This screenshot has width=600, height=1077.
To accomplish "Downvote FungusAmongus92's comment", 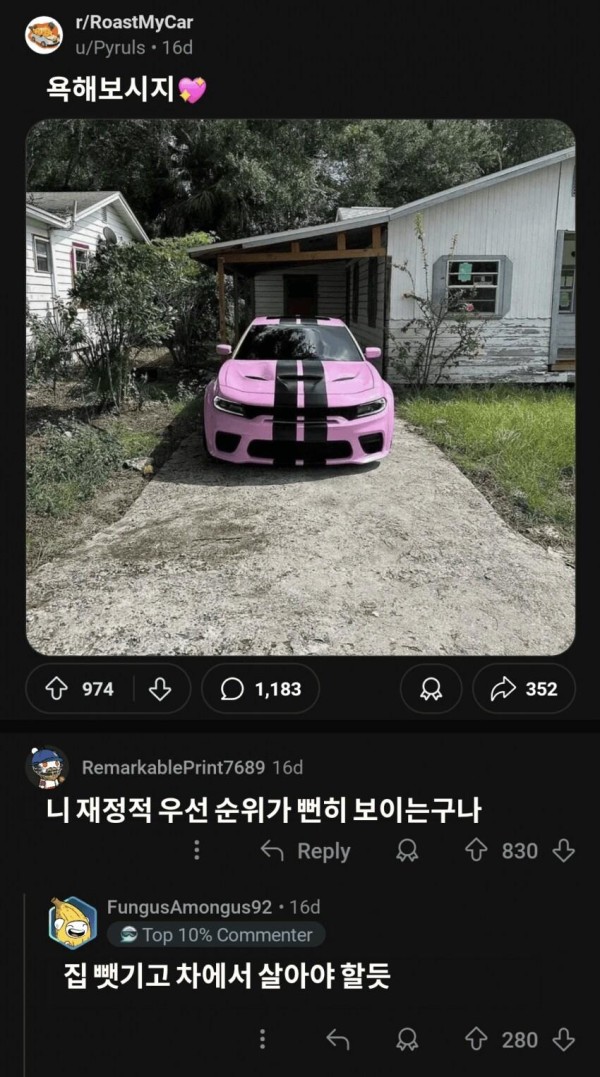I will (564, 1040).
